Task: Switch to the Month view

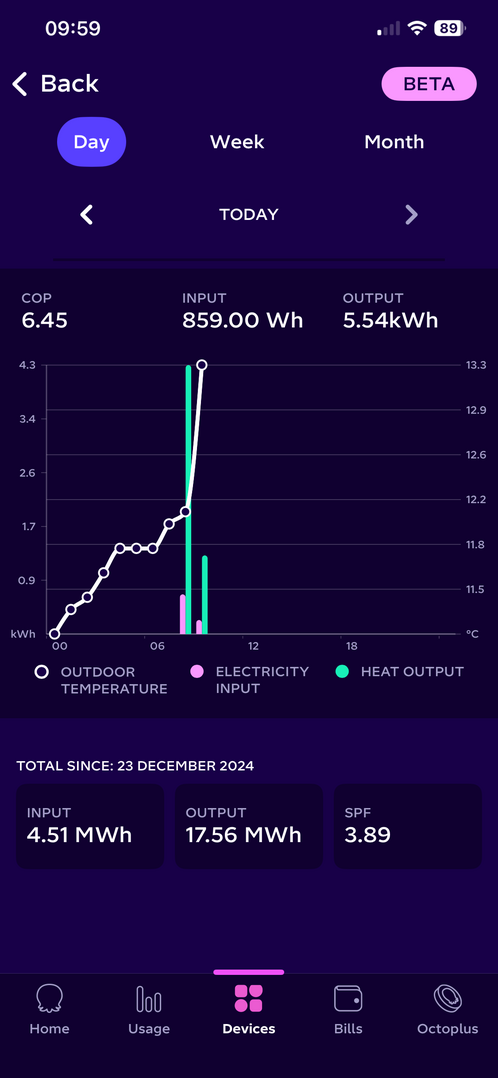Action: [394, 142]
